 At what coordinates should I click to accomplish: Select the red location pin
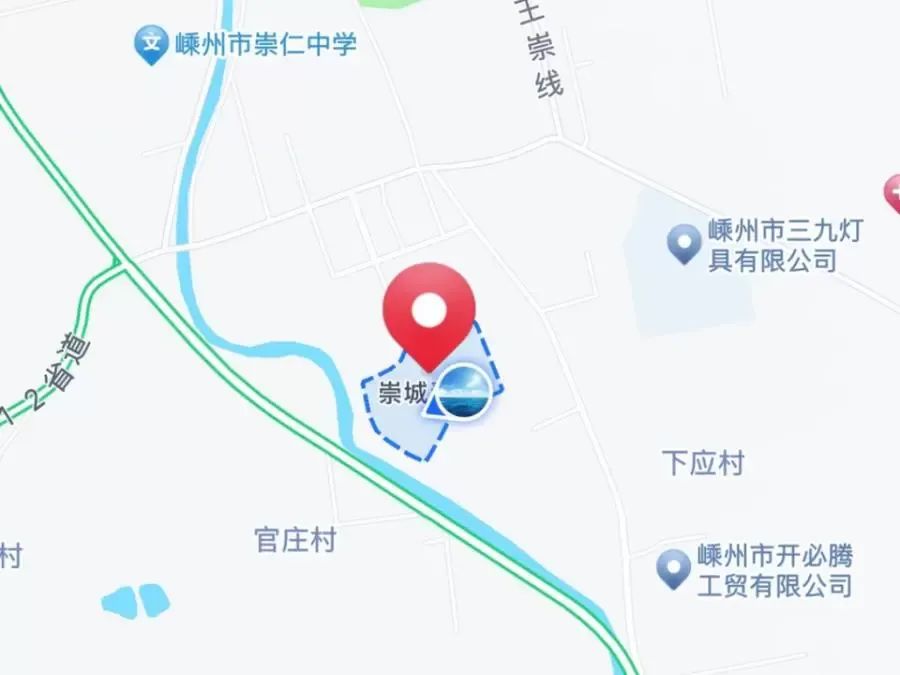[429, 313]
